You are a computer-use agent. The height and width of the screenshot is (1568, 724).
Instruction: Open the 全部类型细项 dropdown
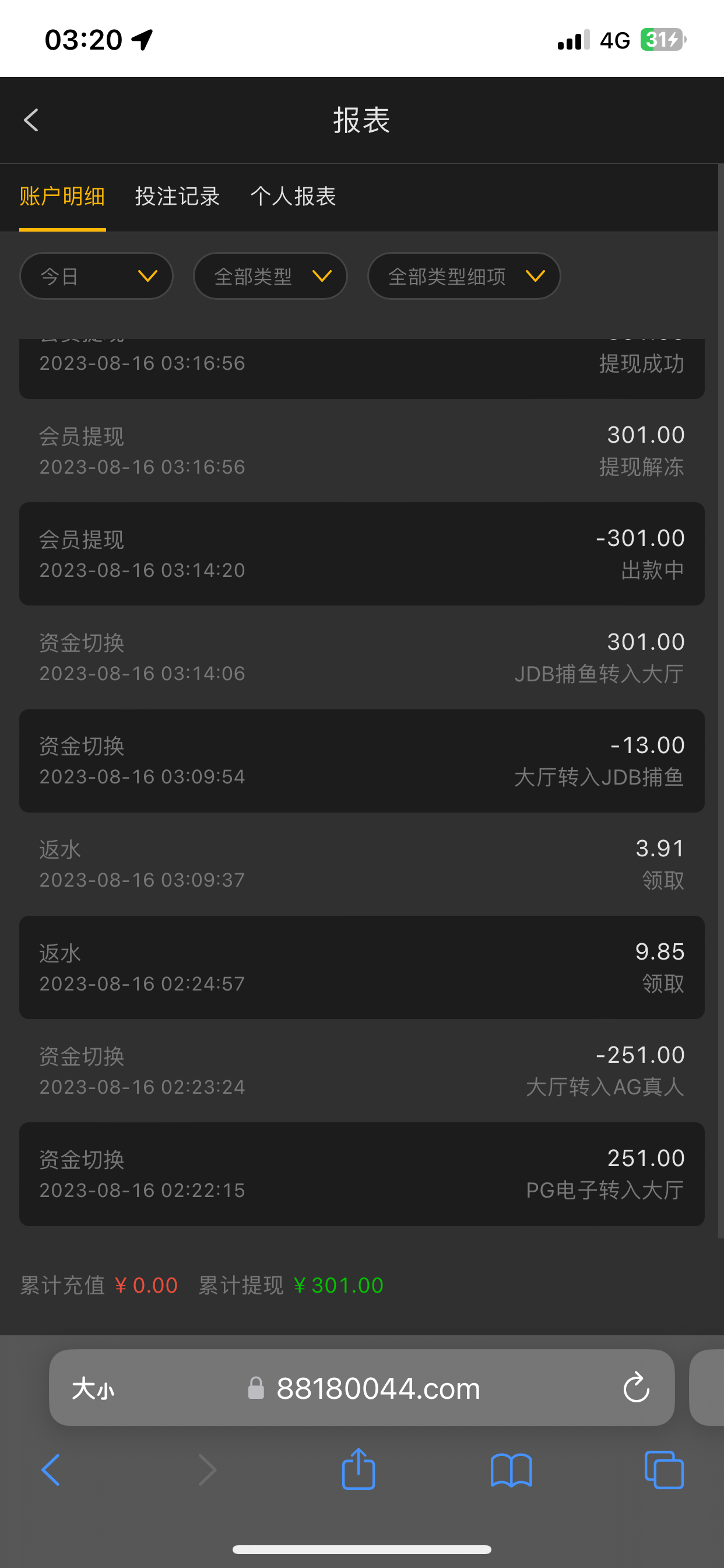click(x=463, y=276)
